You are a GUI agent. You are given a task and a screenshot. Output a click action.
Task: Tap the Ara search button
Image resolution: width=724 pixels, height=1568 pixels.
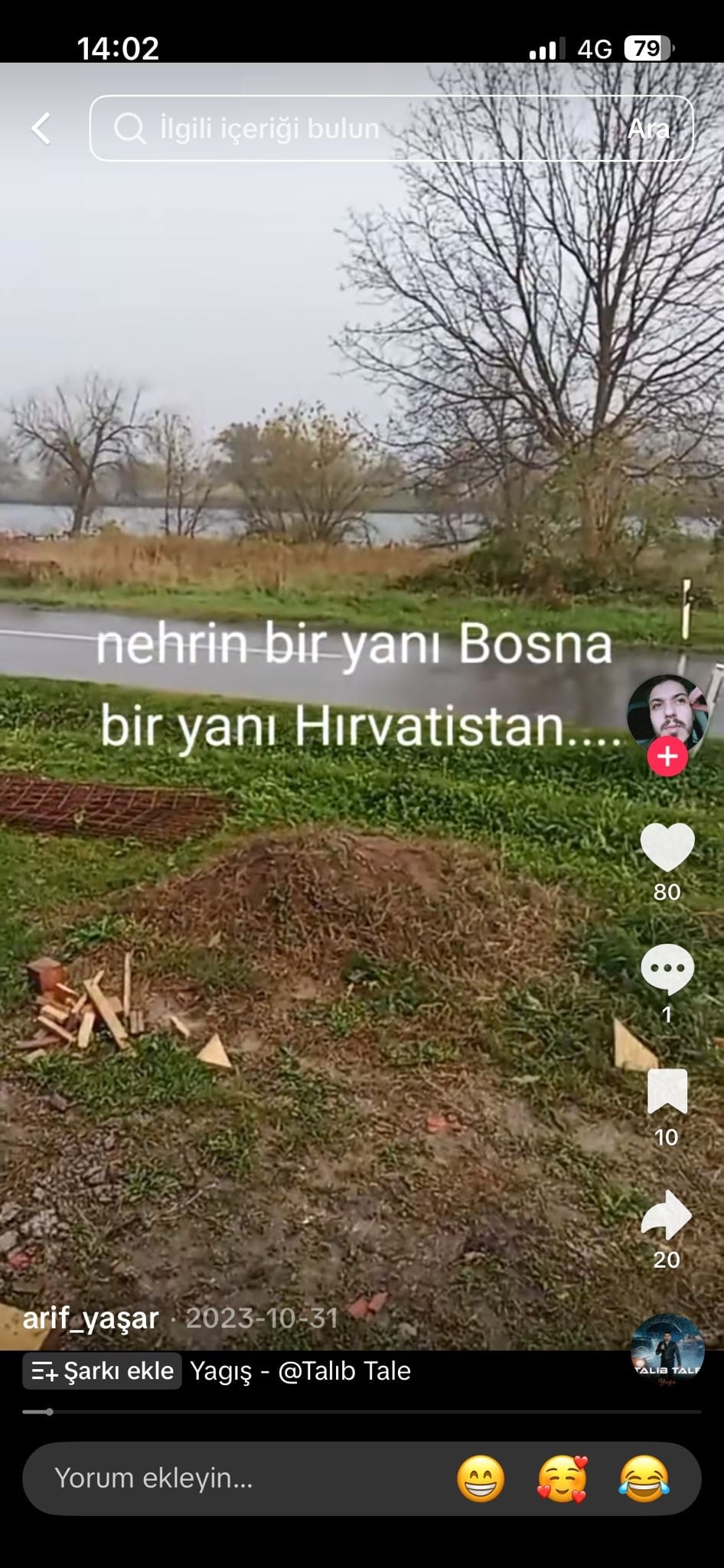(x=647, y=129)
